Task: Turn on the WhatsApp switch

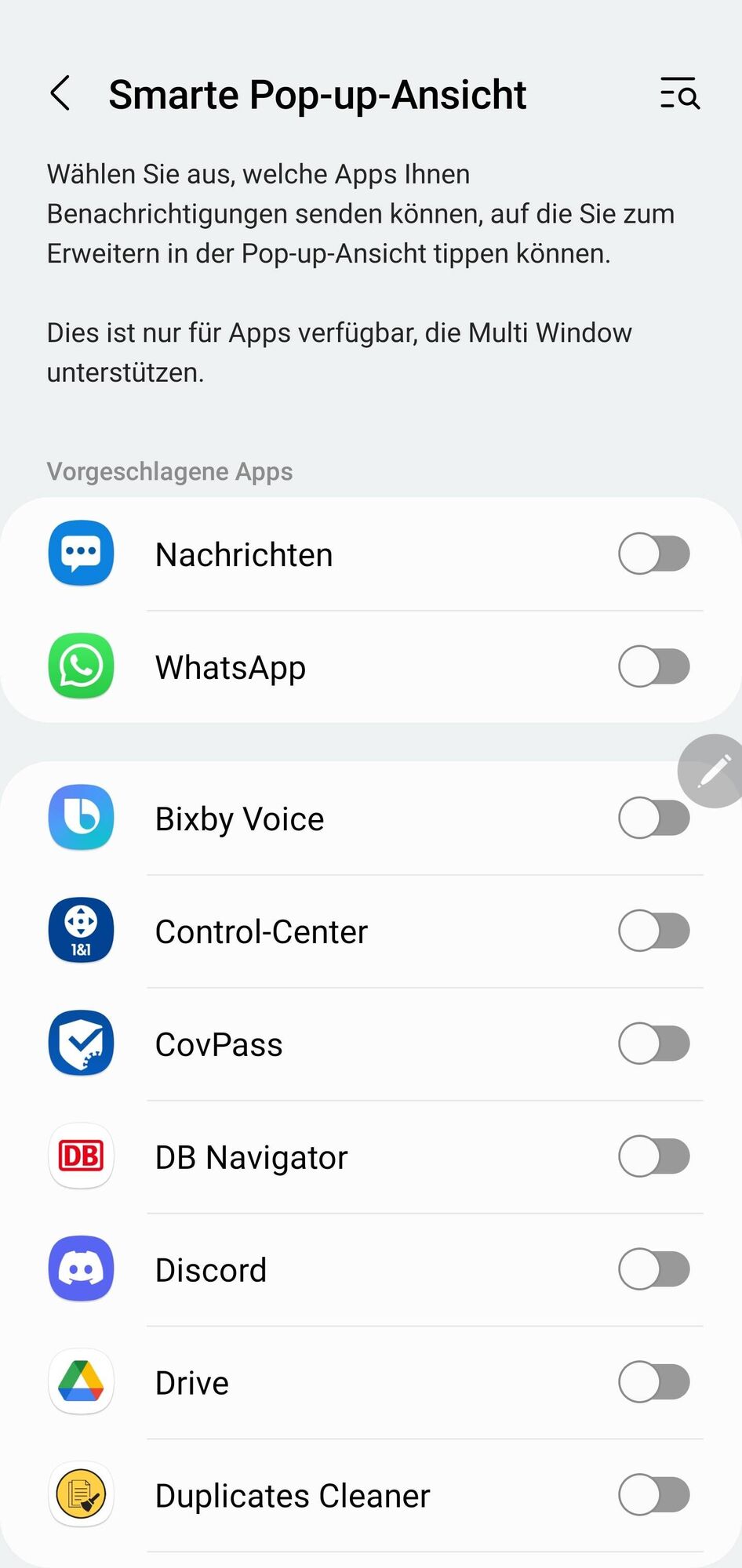Action: click(653, 667)
